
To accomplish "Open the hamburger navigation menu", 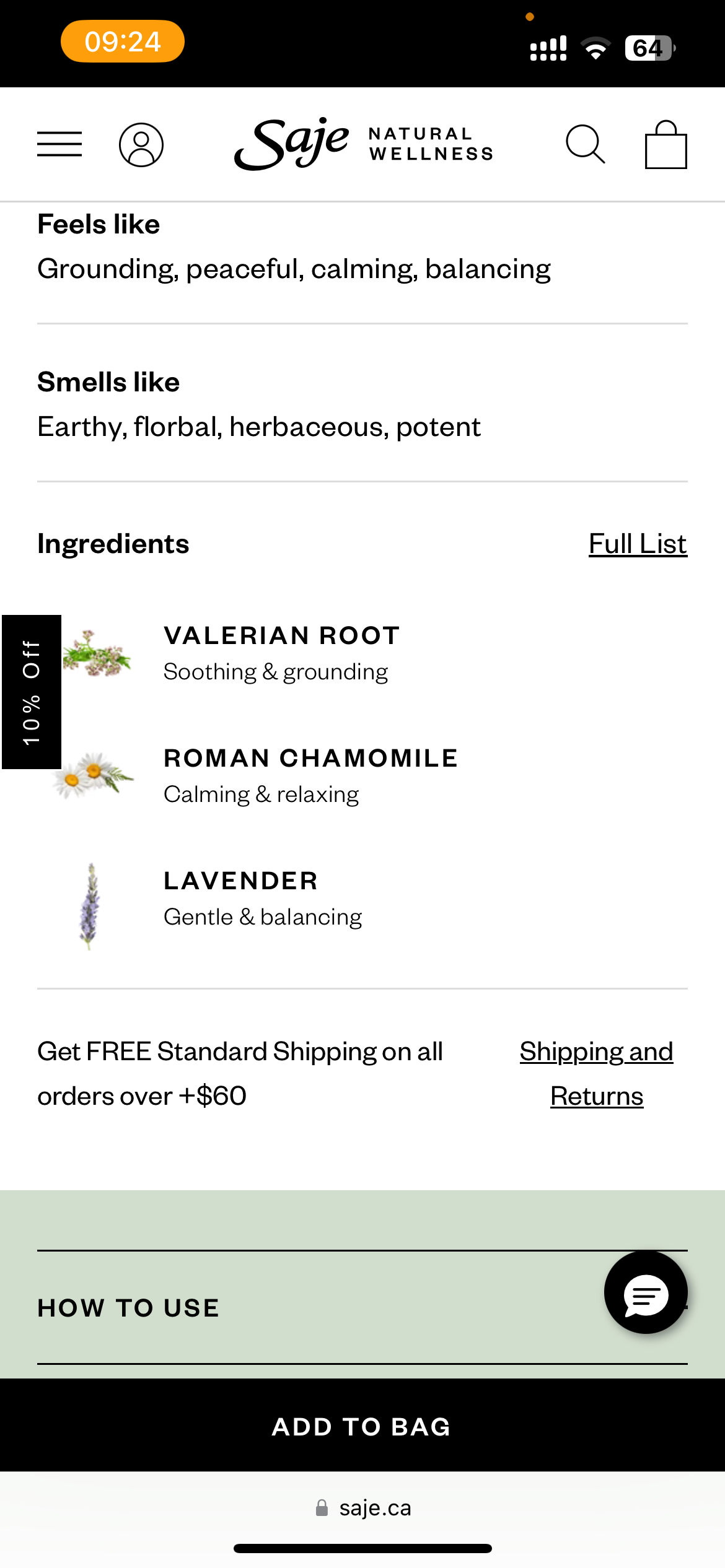I will [59, 144].
